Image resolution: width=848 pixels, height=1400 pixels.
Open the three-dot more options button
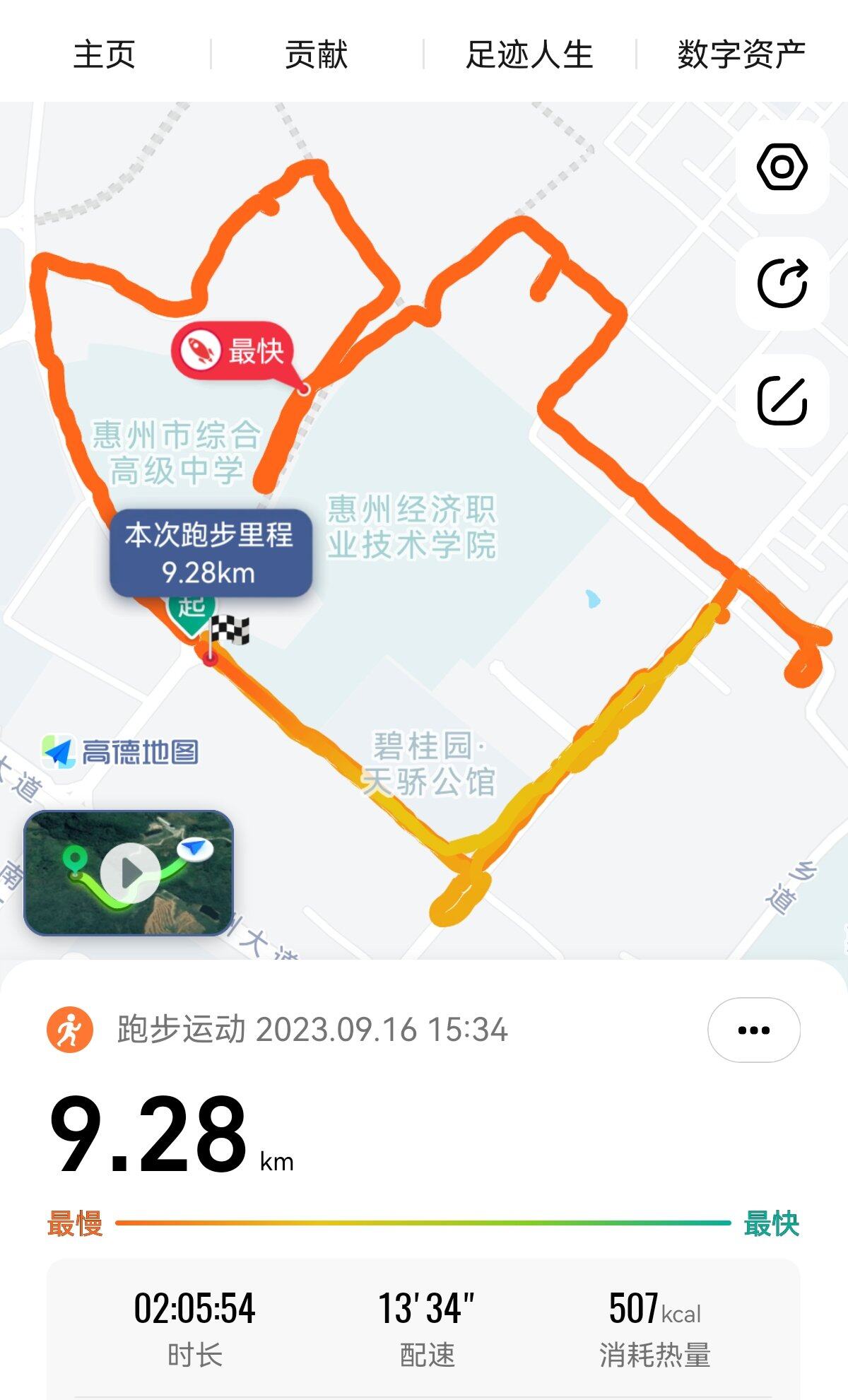click(x=753, y=1030)
